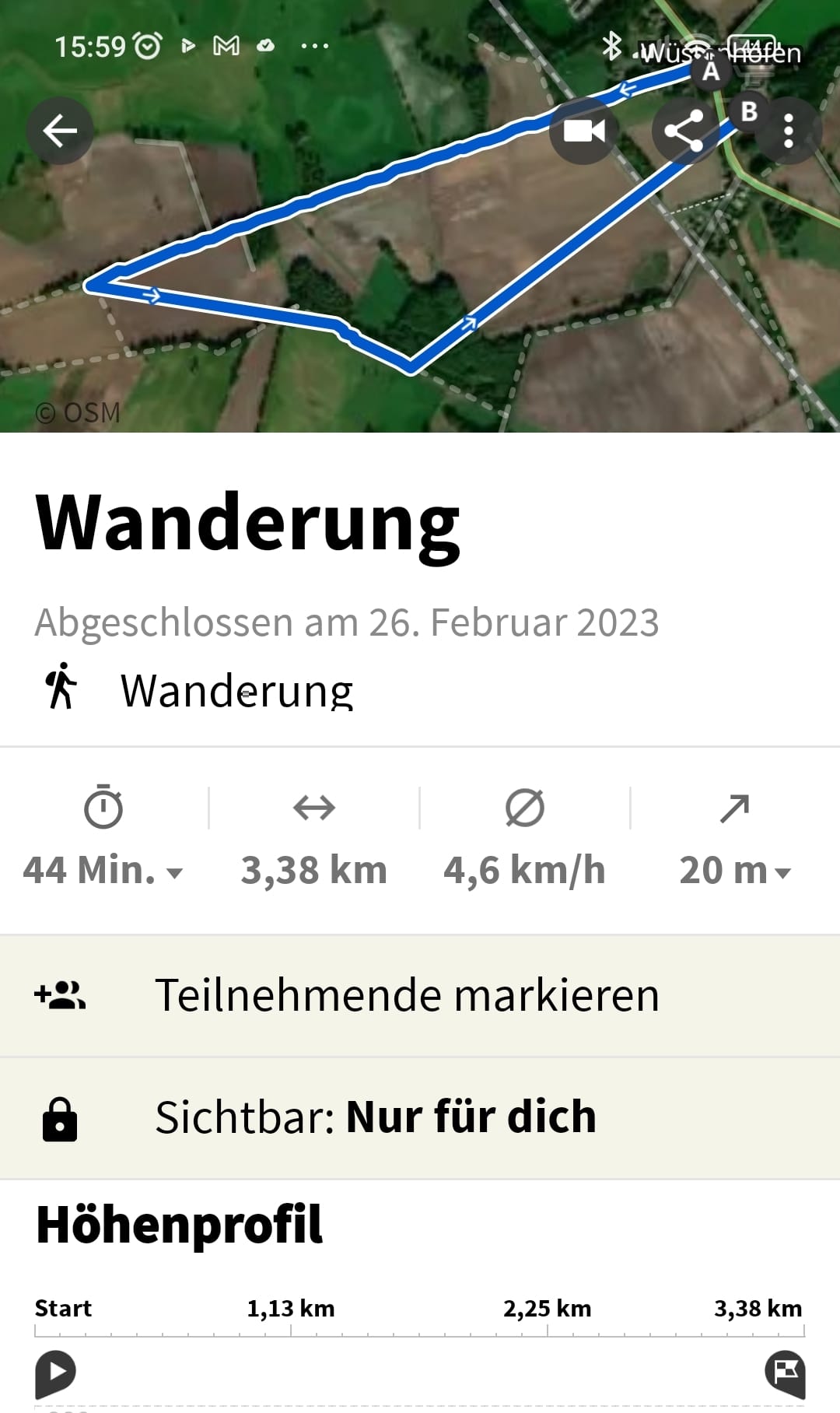The image size is (840, 1413).
Task: Open the video camera button
Action: 583,131
